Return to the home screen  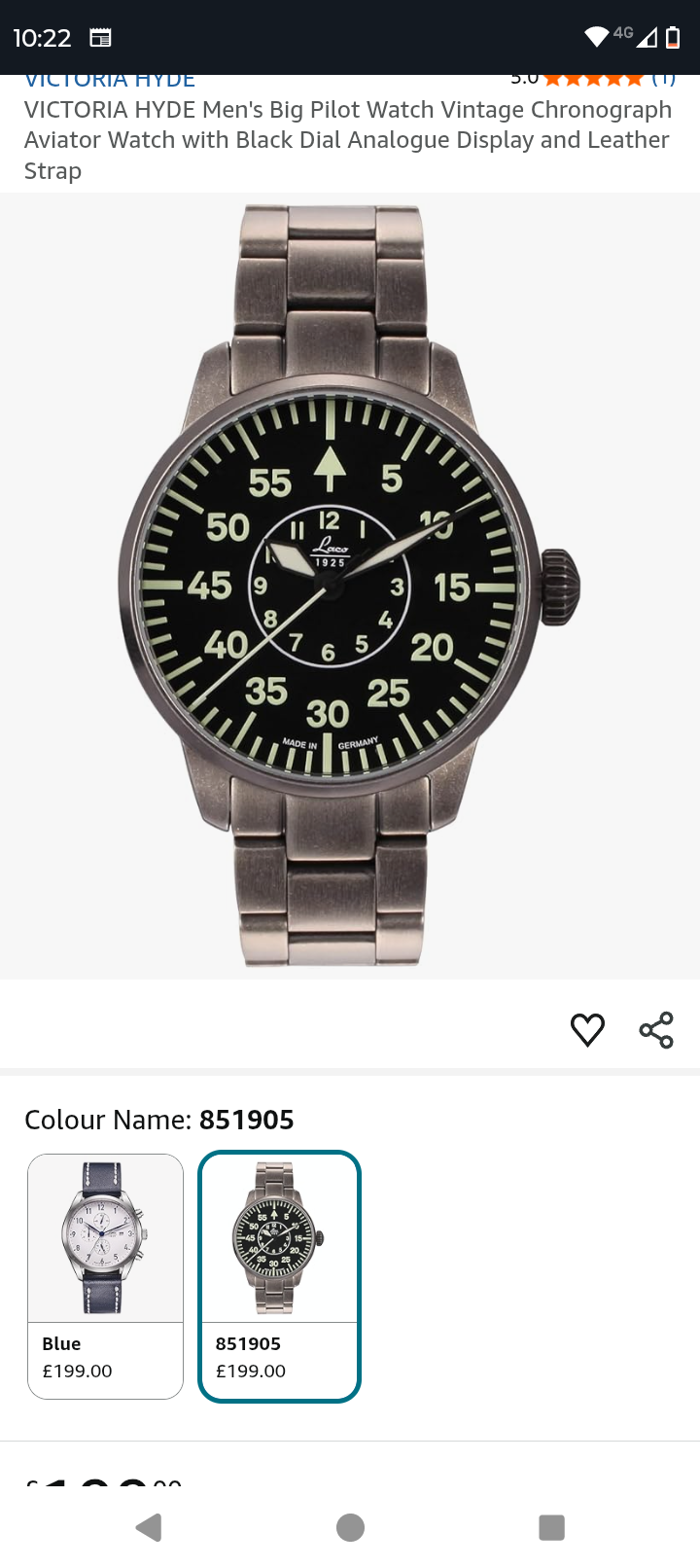pos(350,1527)
